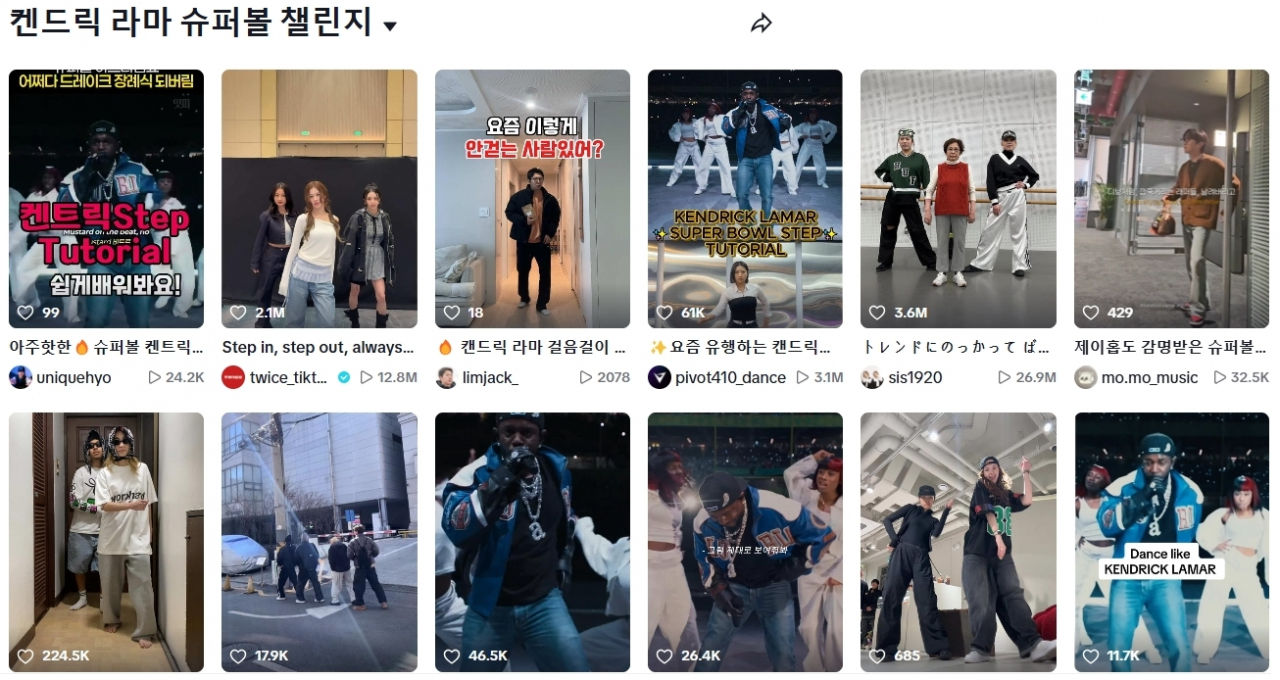The height and width of the screenshot is (680, 1280).
Task: Open sis1920's dance video with 3.6M likes
Action: [x=958, y=198]
